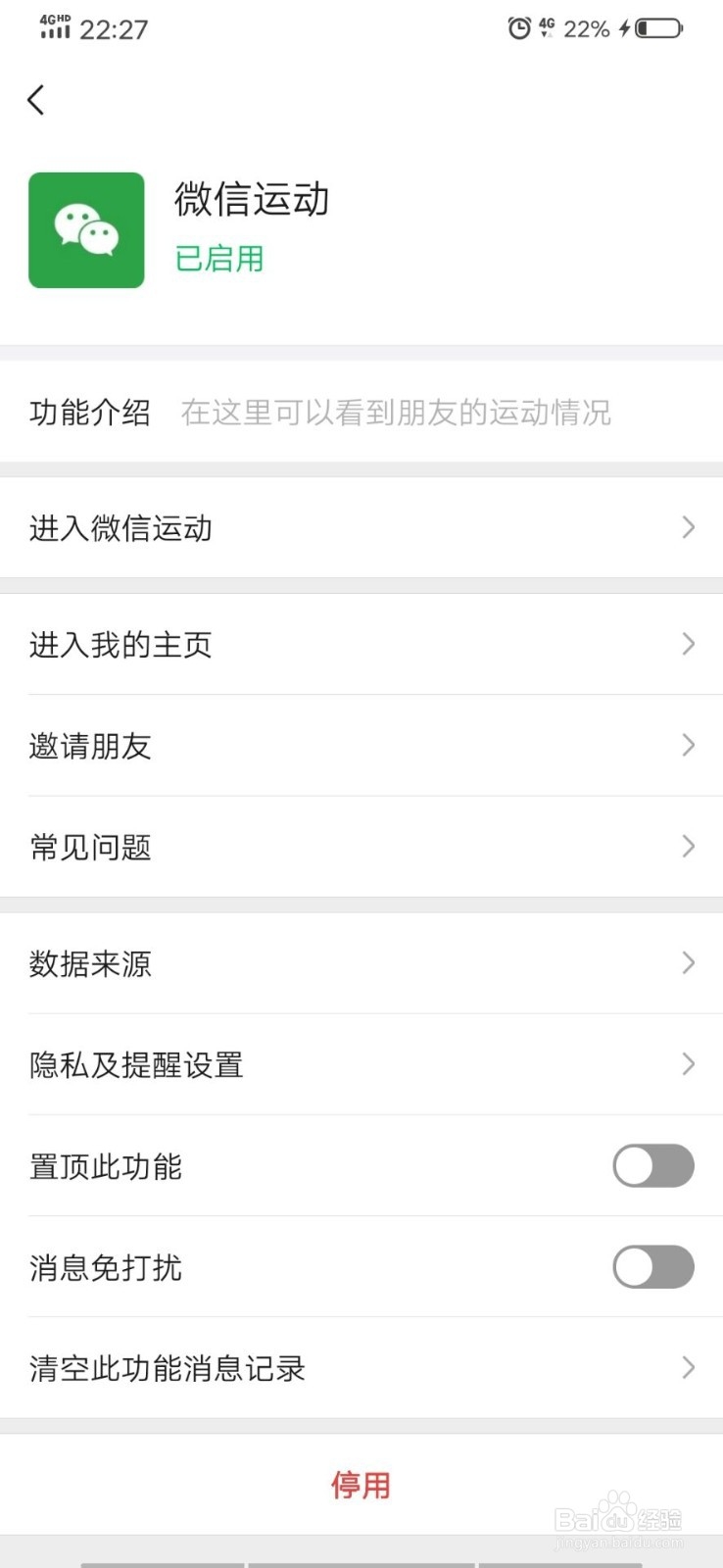Image resolution: width=723 pixels, height=1568 pixels.
Task: Tap the red 停用 button
Action: coord(361,1486)
